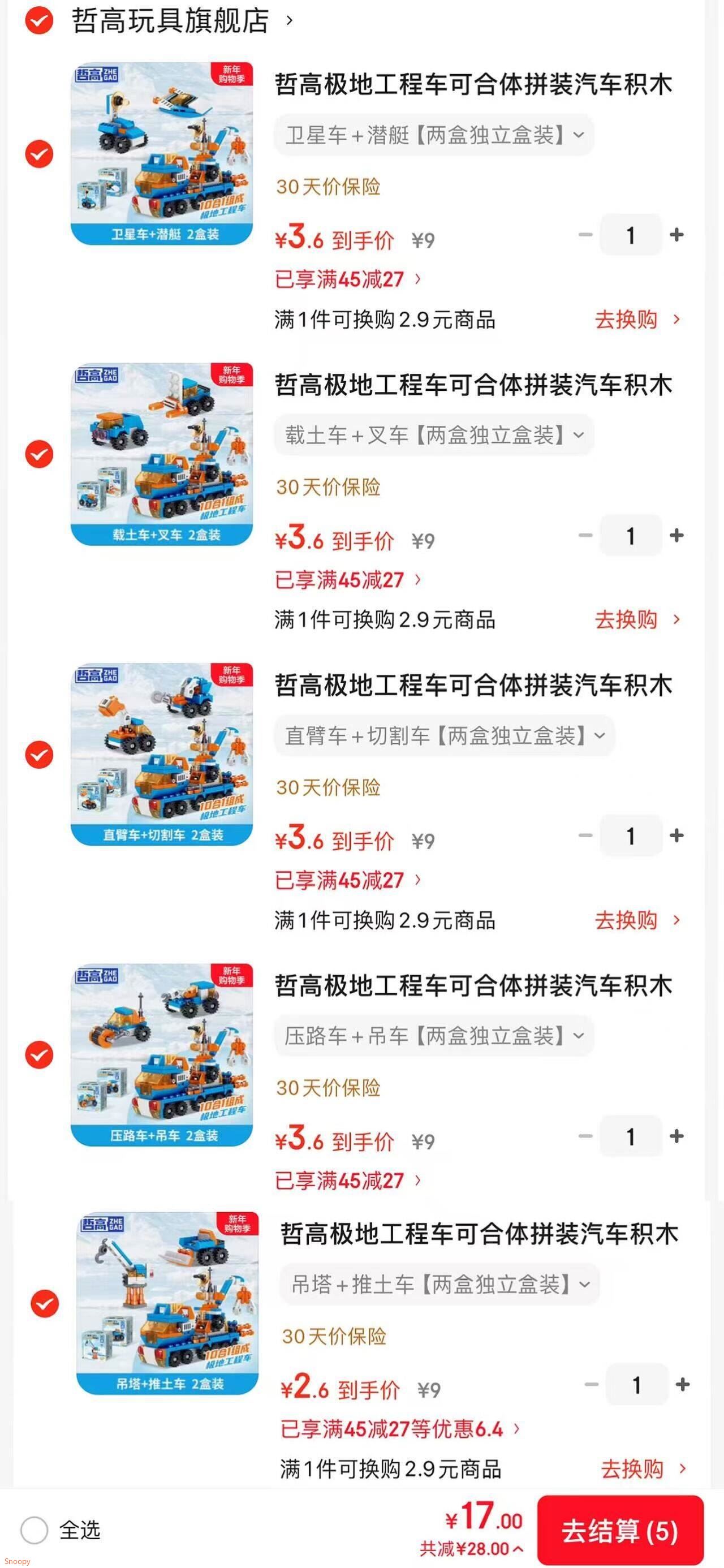
Task: Expand the 载土车+叉车 variant selector
Action: click(434, 434)
